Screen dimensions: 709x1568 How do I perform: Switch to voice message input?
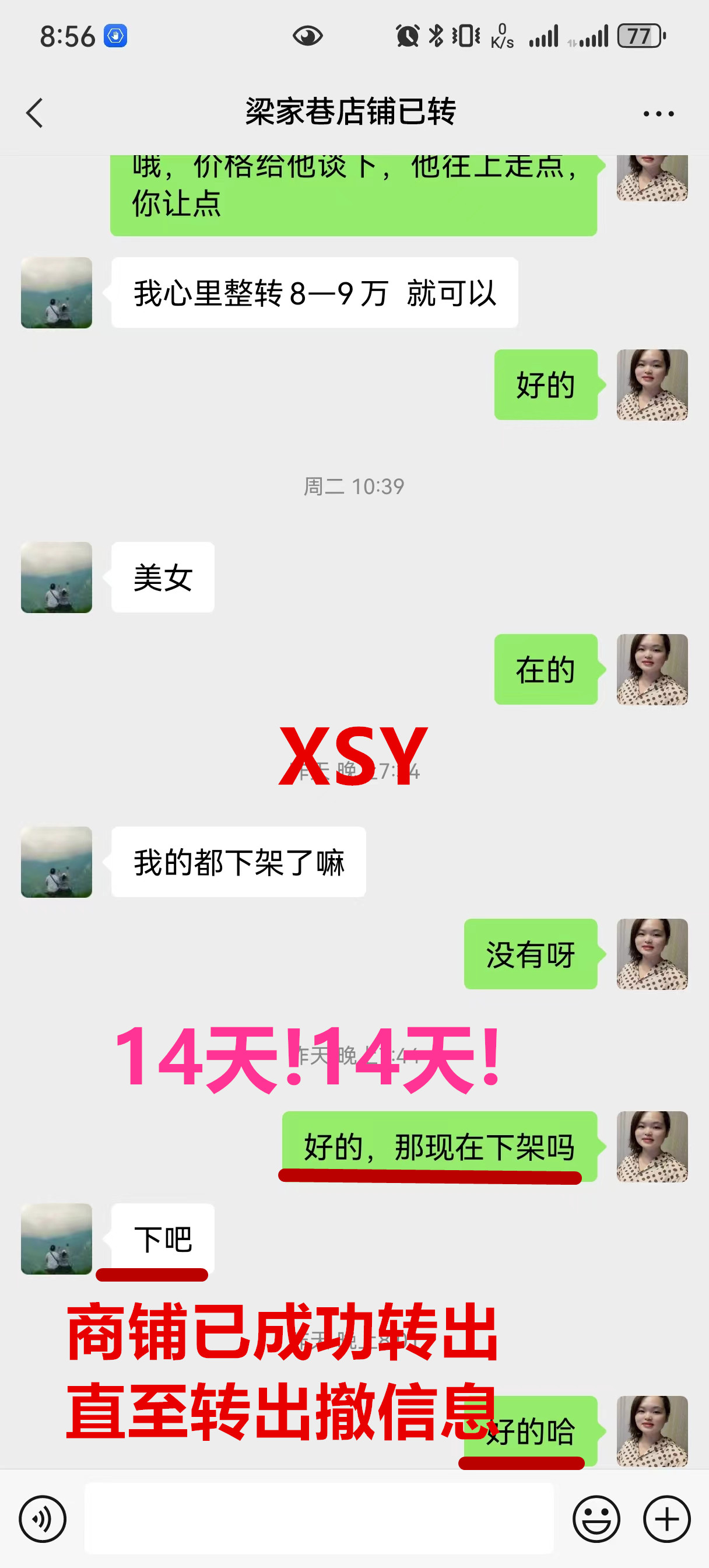(43, 1518)
